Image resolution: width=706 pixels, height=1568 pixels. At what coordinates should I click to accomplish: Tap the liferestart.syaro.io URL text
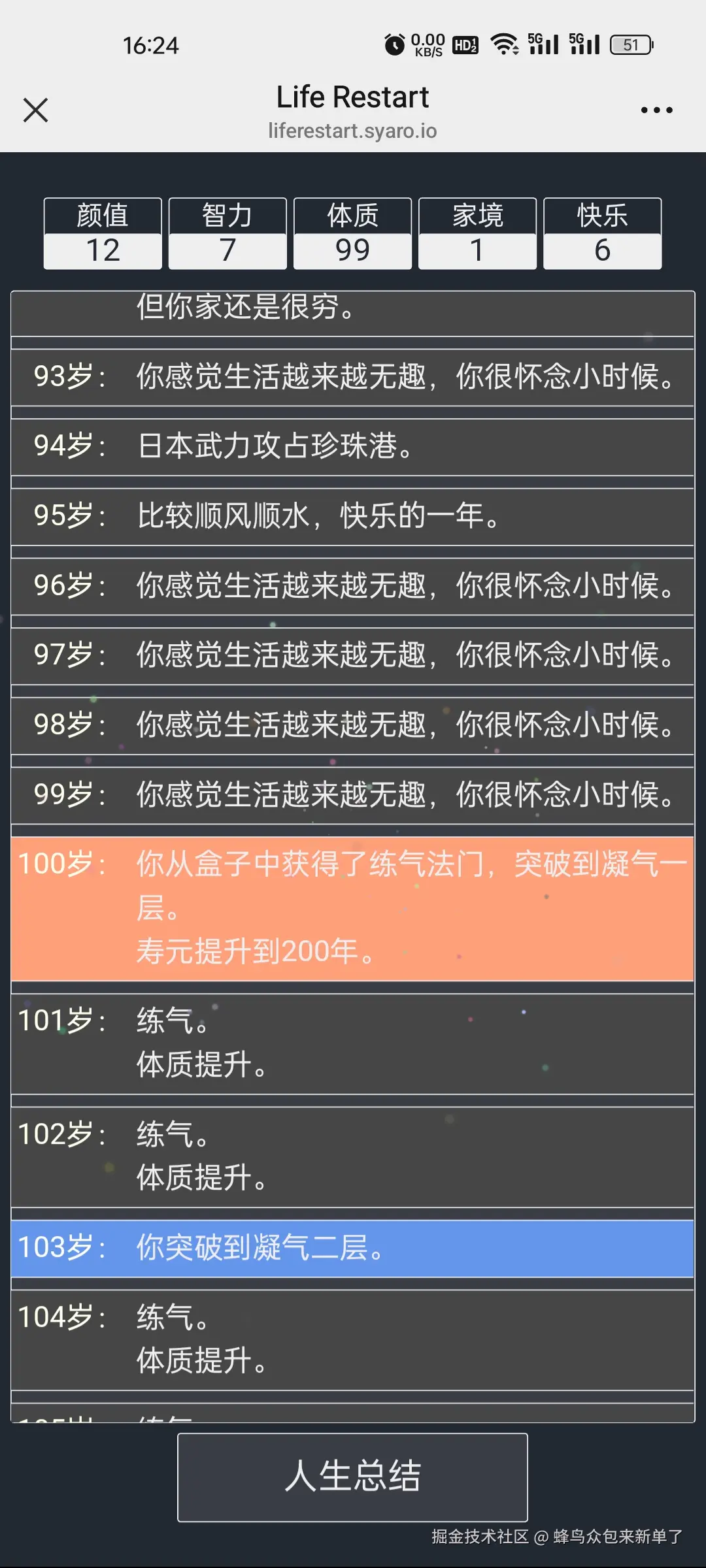(x=352, y=131)
